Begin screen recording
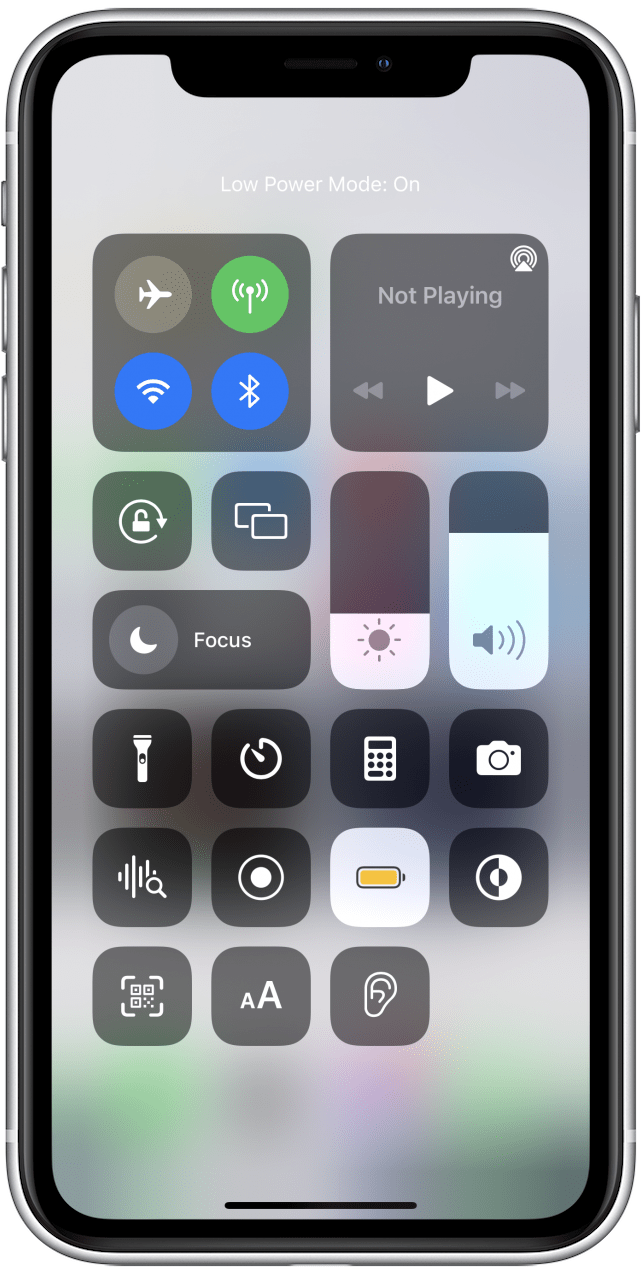The height and width of the screenshot is (1274, 642). click(261, 878)
